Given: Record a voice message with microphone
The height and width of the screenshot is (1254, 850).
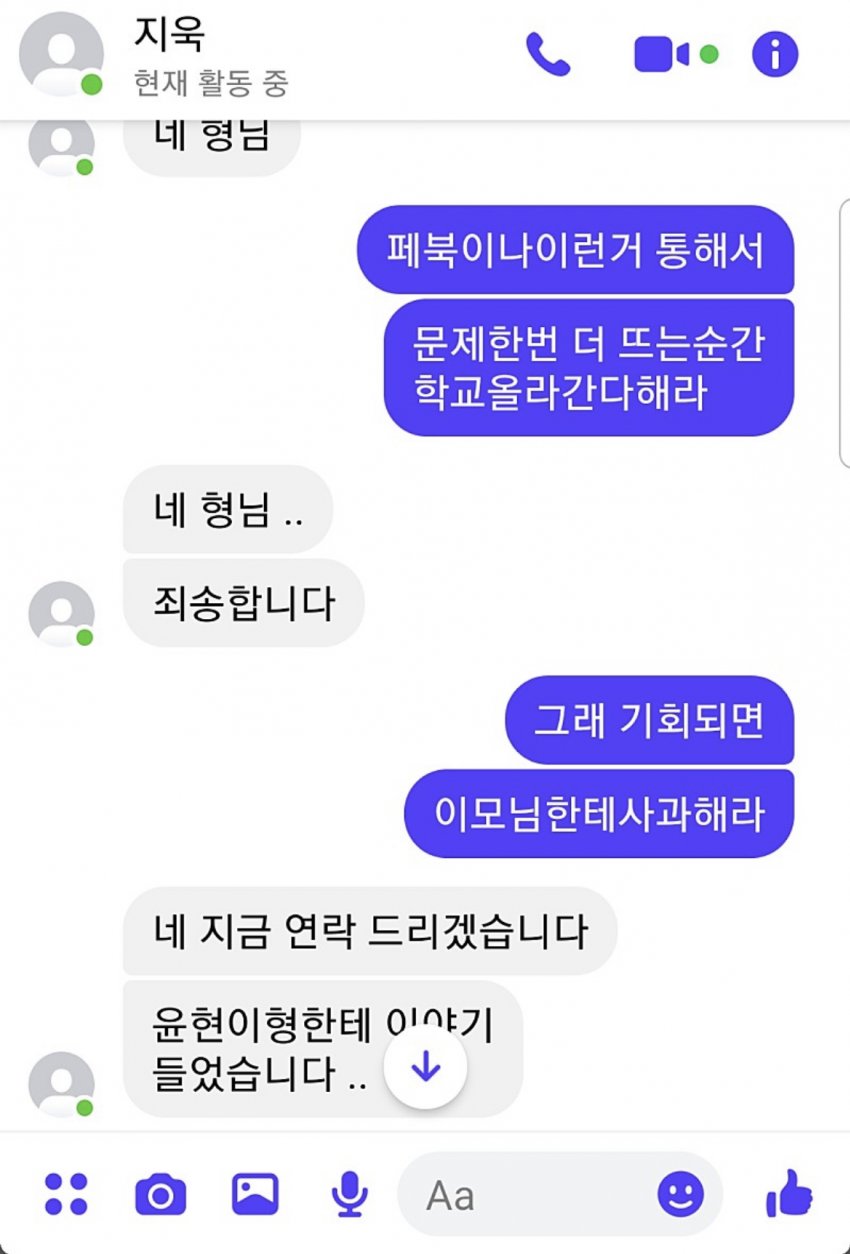Looking at the screenshot, I should click(349, 1194).
